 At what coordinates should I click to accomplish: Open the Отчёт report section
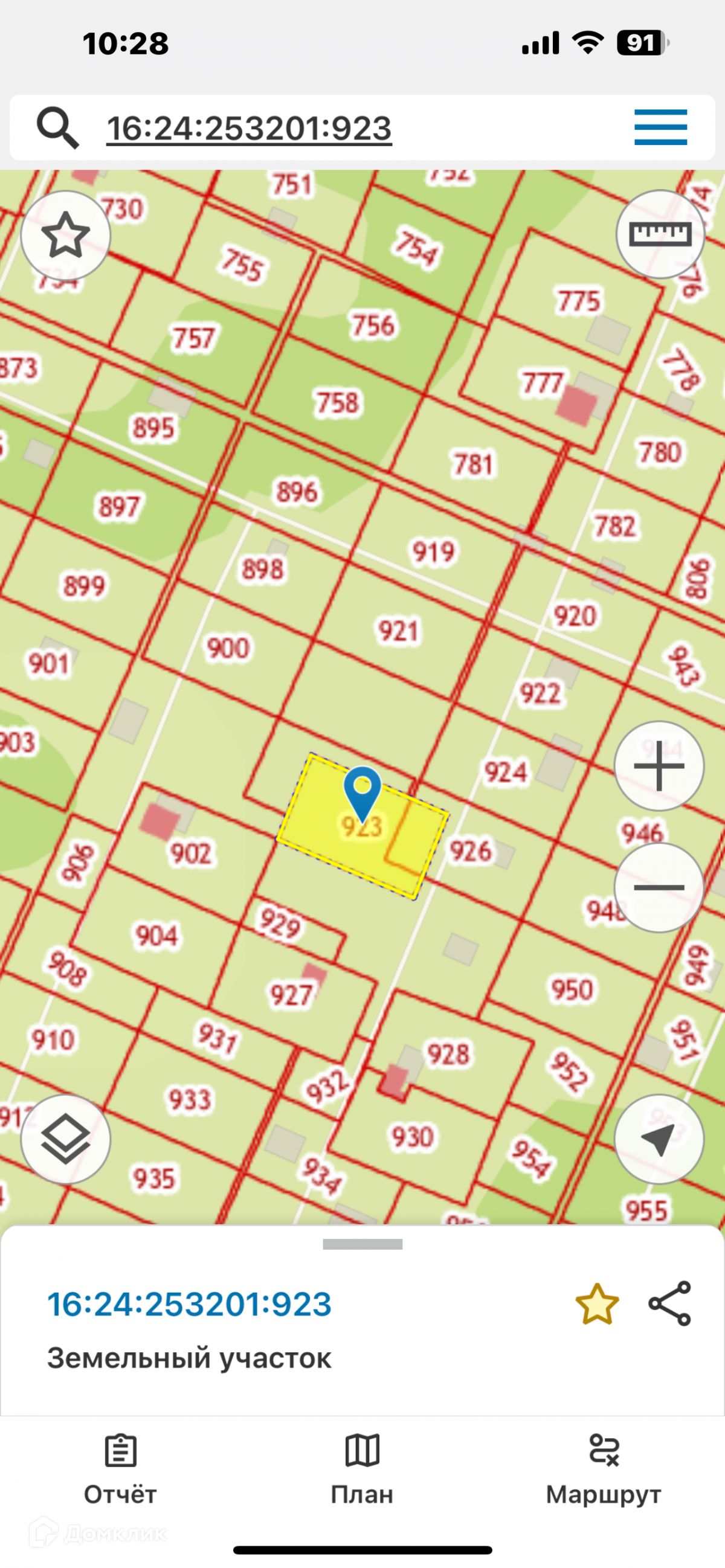point(120,1469)
